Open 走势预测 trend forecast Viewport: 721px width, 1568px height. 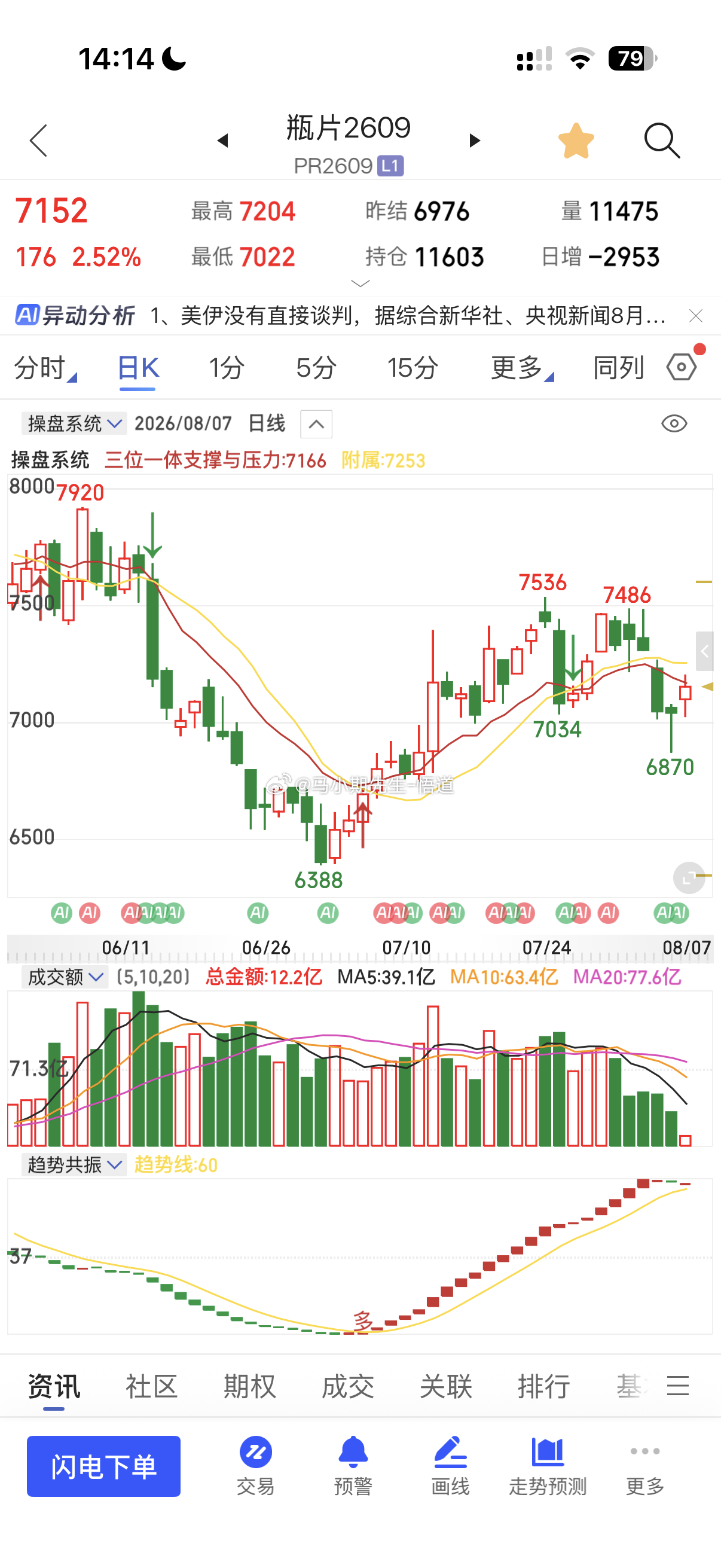coord(548,1466)
